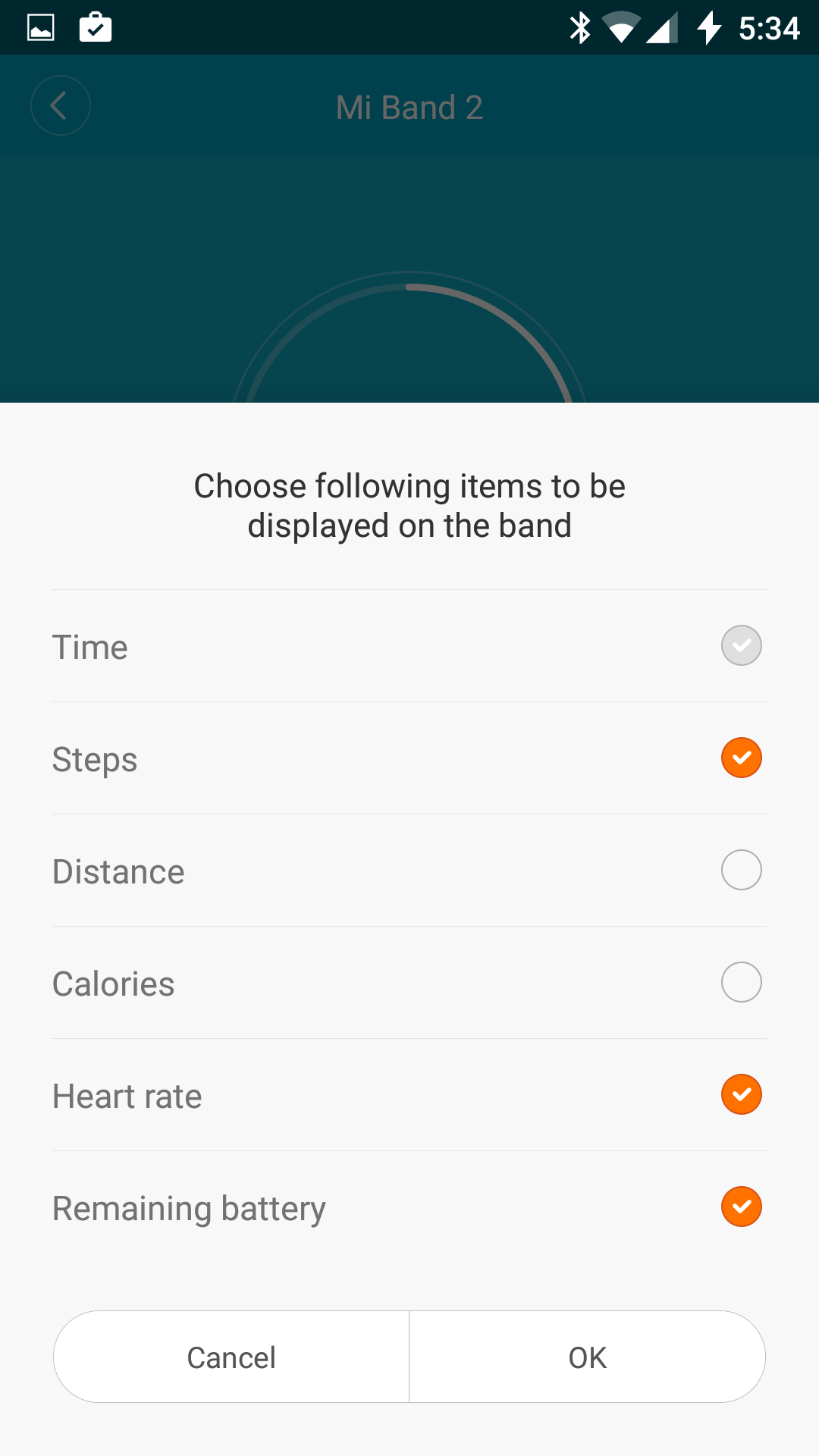Enable Distance display on the band

[741, 870]
